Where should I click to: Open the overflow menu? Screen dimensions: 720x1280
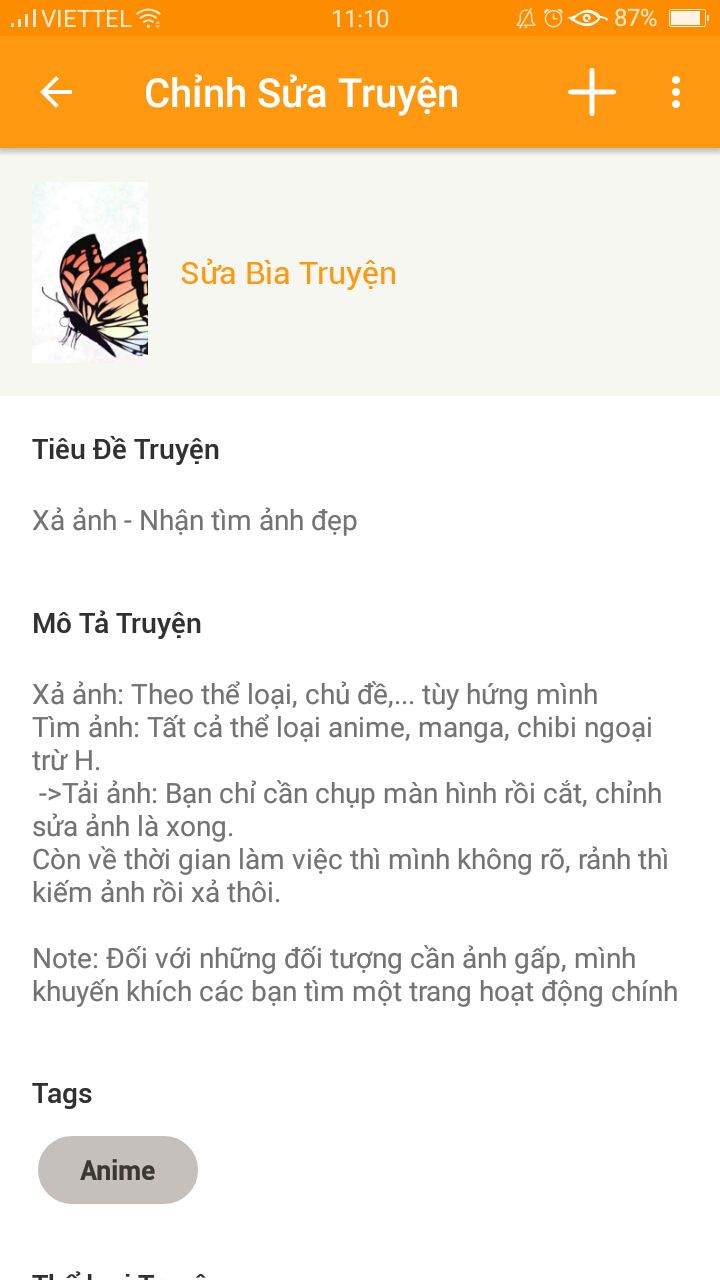[676, 93]
